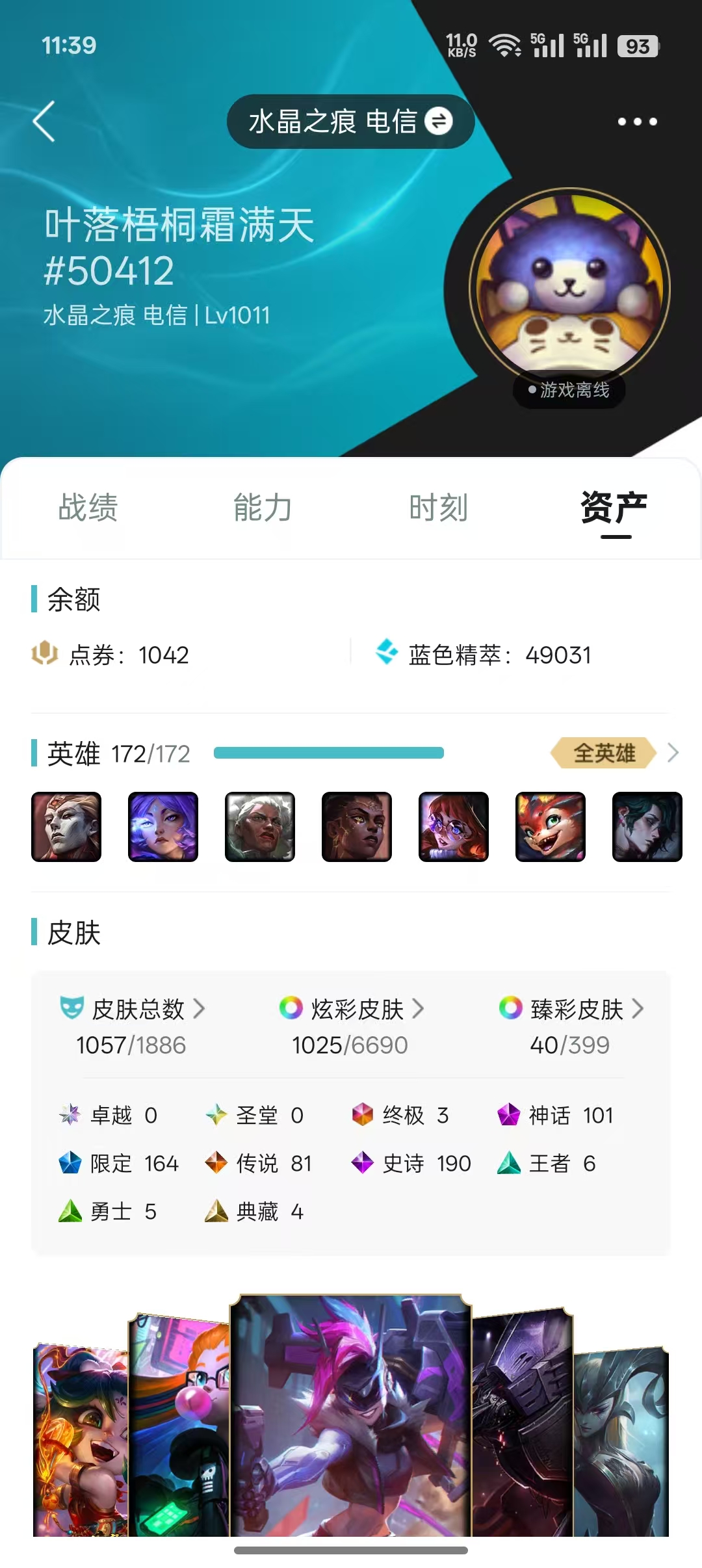This screenshot has height=1568, width=702.
Task: Switch to the 能力 tab
Action: (263, 507)
